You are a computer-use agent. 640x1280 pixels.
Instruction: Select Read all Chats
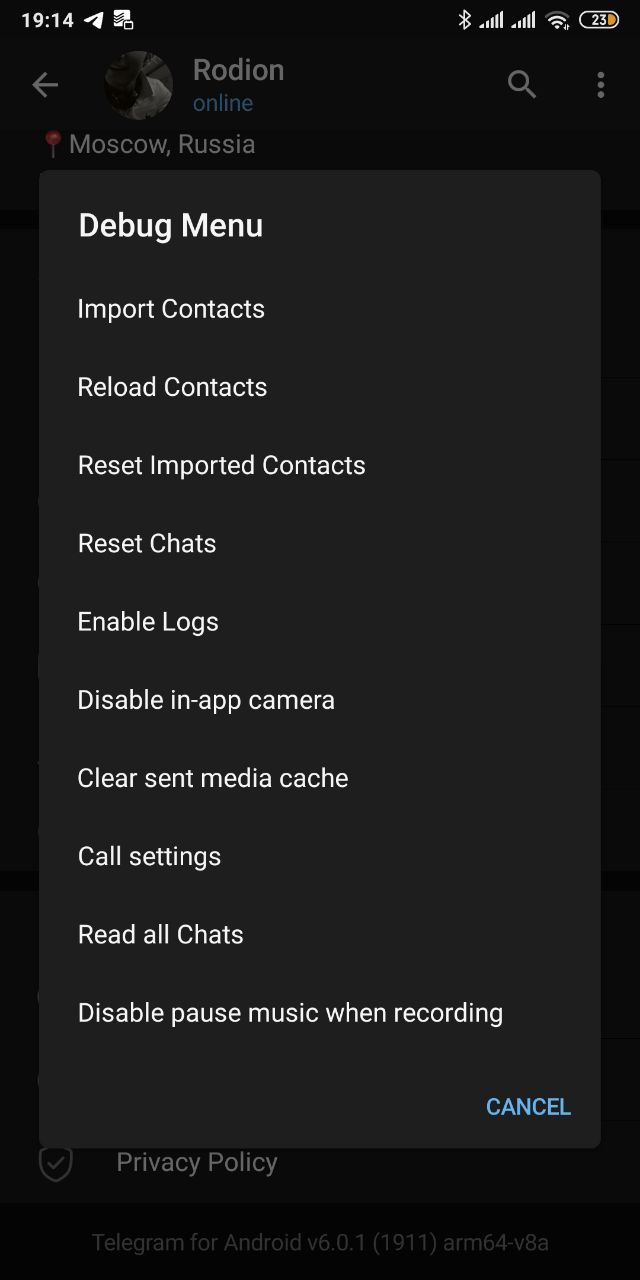click(320, 934)
